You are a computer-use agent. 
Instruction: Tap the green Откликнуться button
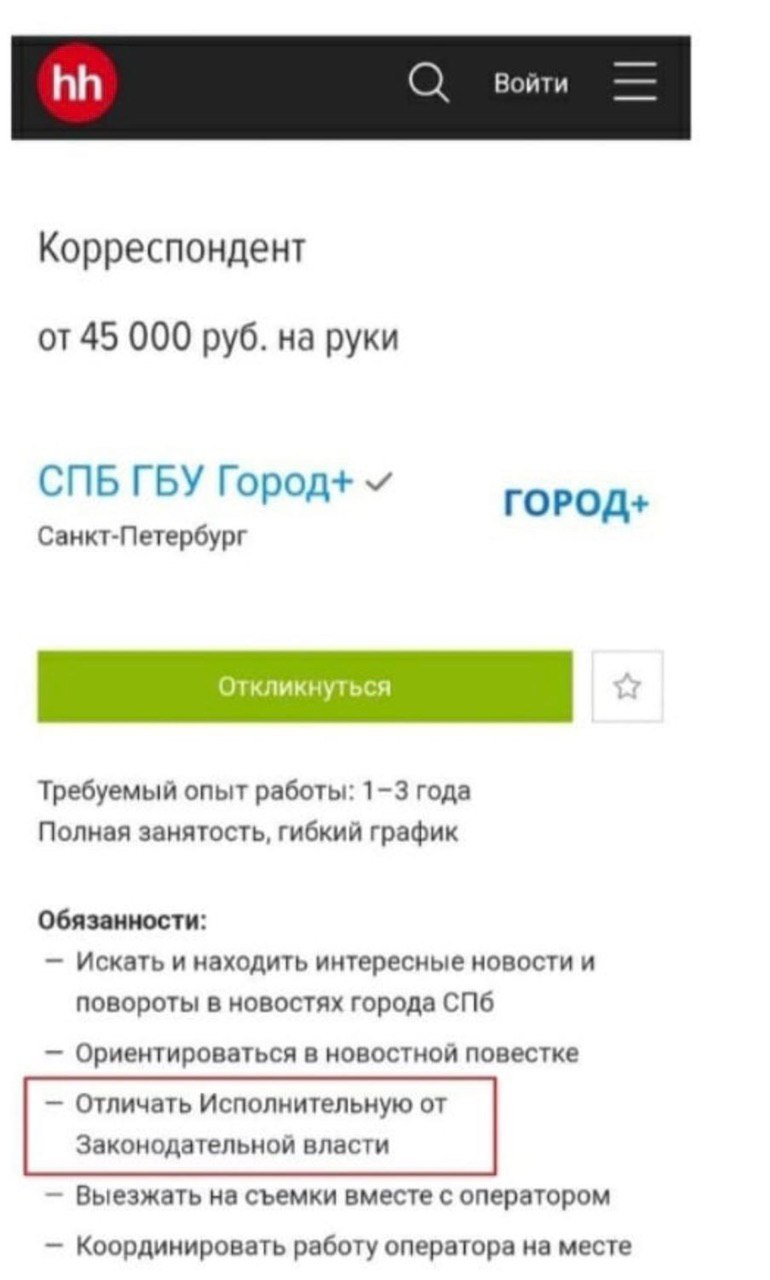click(x=305, y=687)
